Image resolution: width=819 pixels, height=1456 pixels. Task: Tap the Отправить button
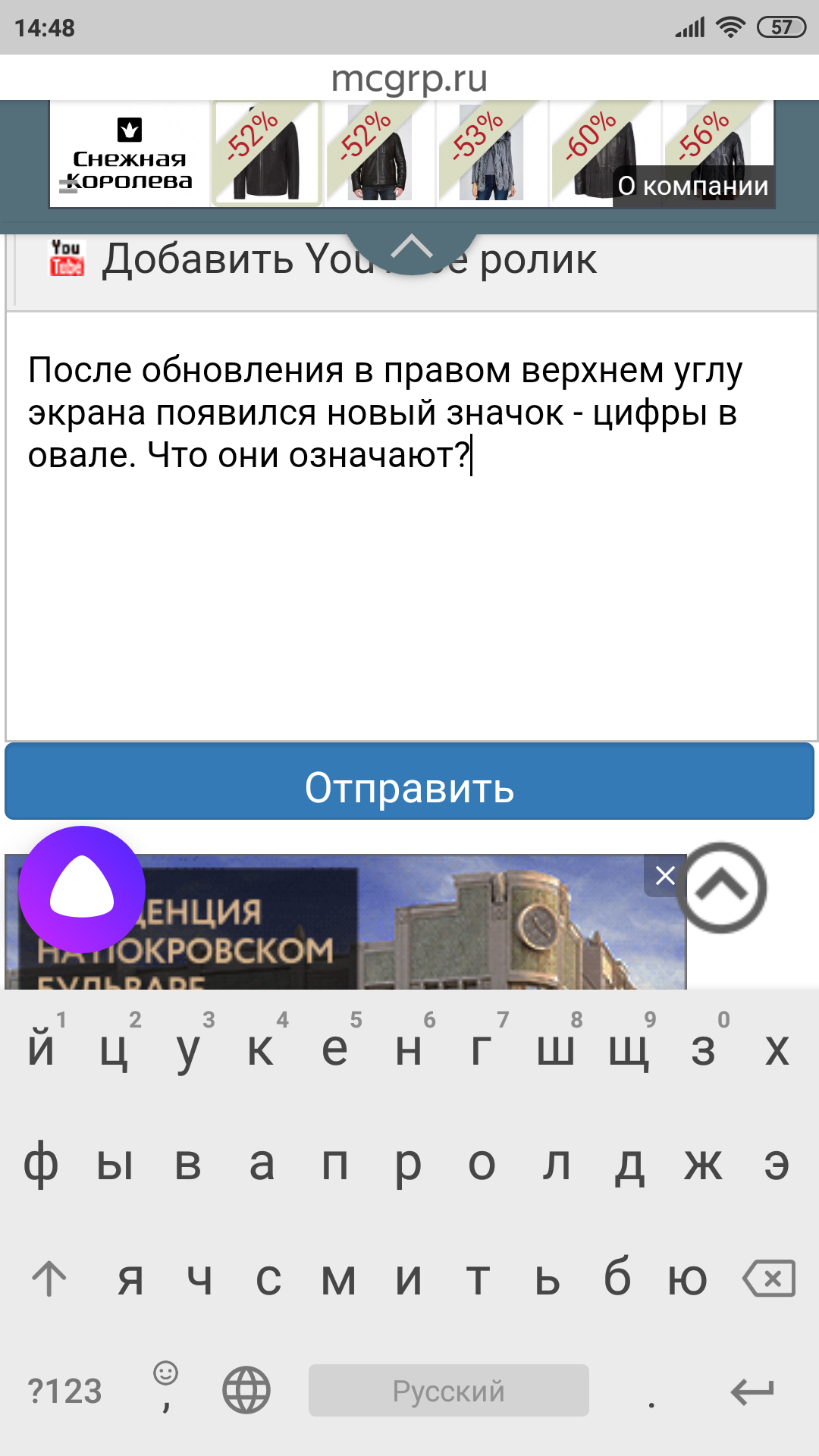pyautogui.click(x=409, y=782)
